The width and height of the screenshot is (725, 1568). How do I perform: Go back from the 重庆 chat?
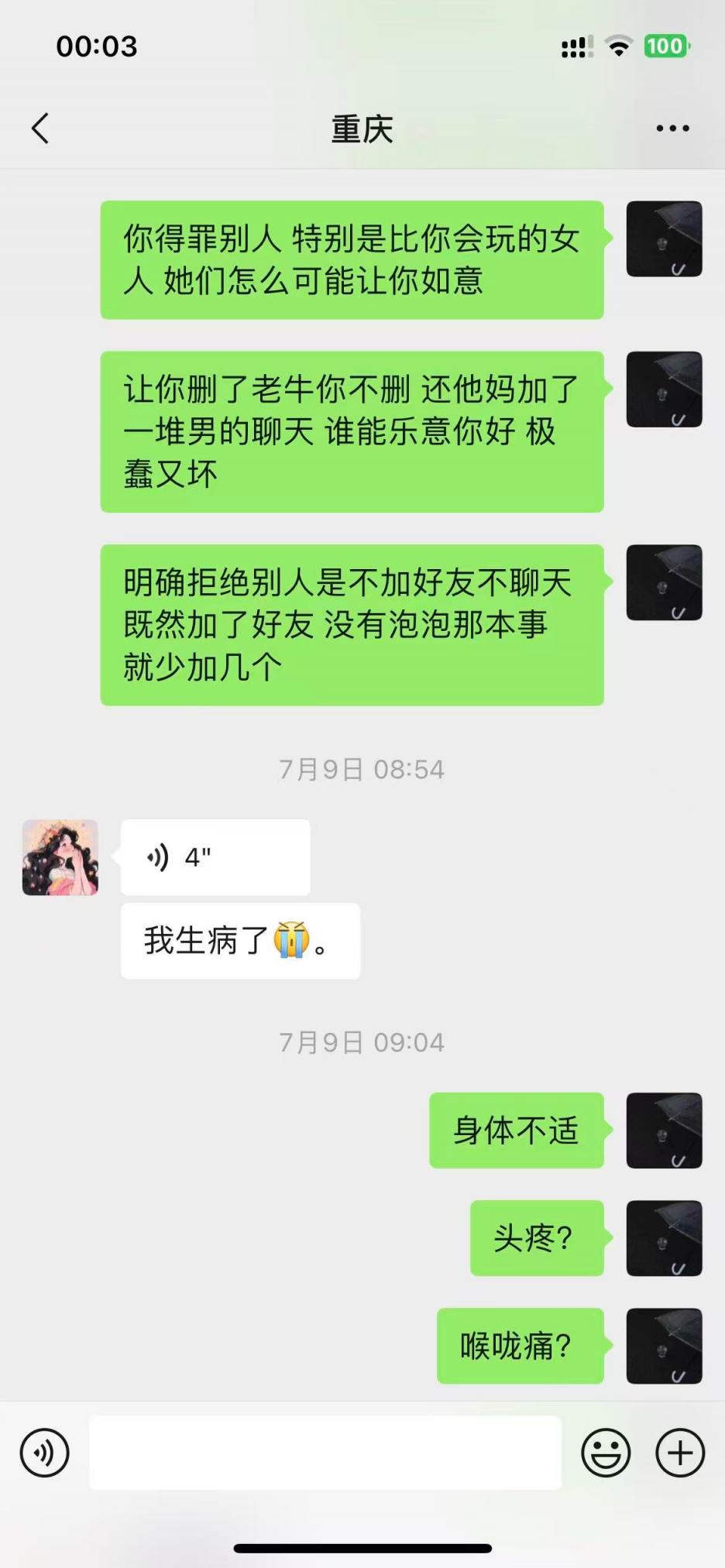(x=40, y=129)
